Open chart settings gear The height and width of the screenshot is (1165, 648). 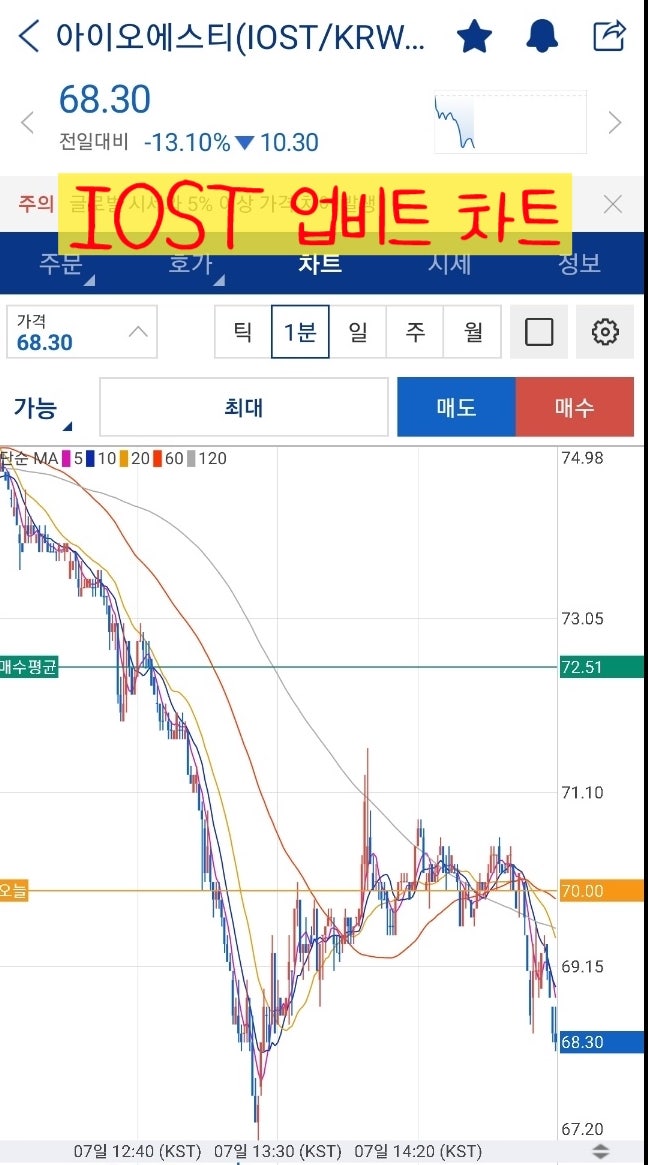tap(605, 332)
